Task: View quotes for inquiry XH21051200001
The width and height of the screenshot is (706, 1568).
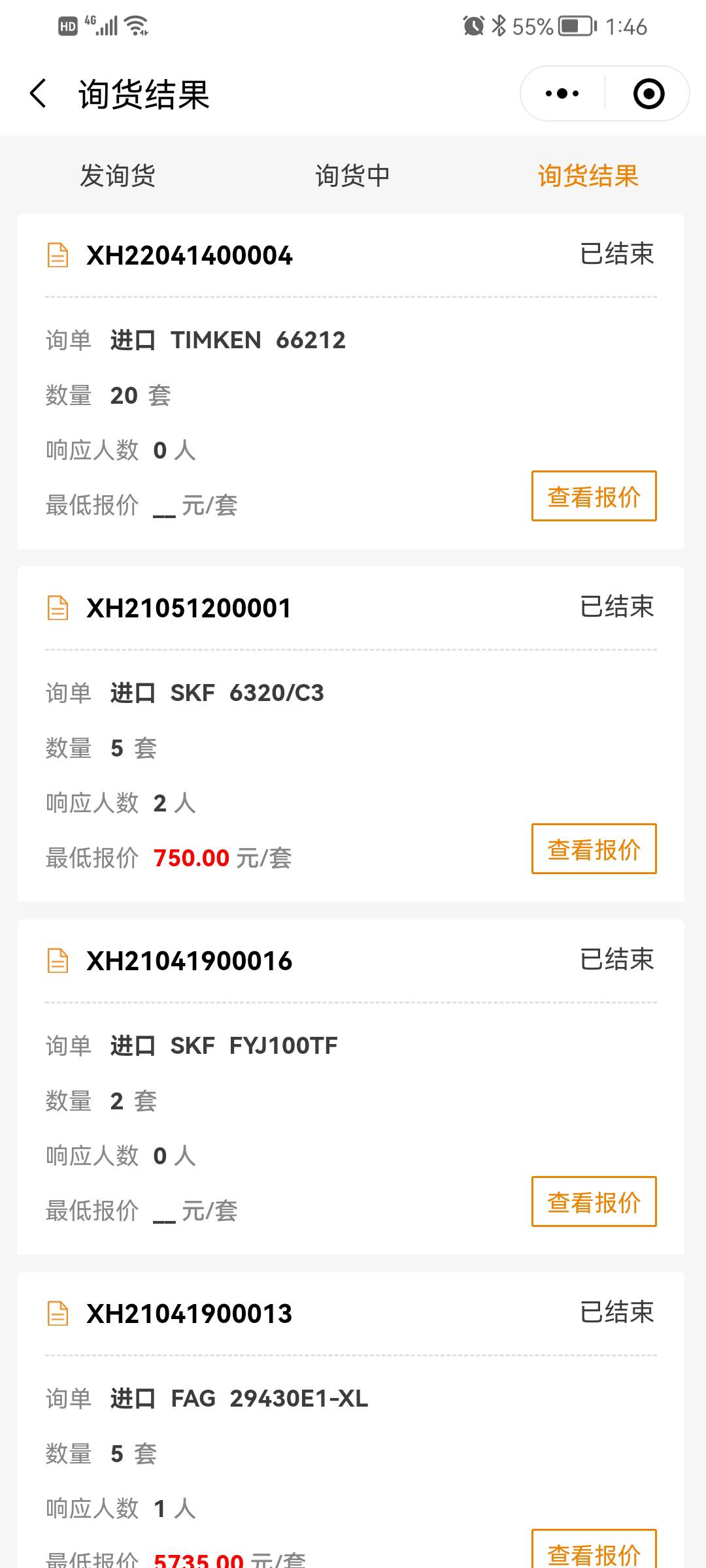Action: (x=594, y=849)
